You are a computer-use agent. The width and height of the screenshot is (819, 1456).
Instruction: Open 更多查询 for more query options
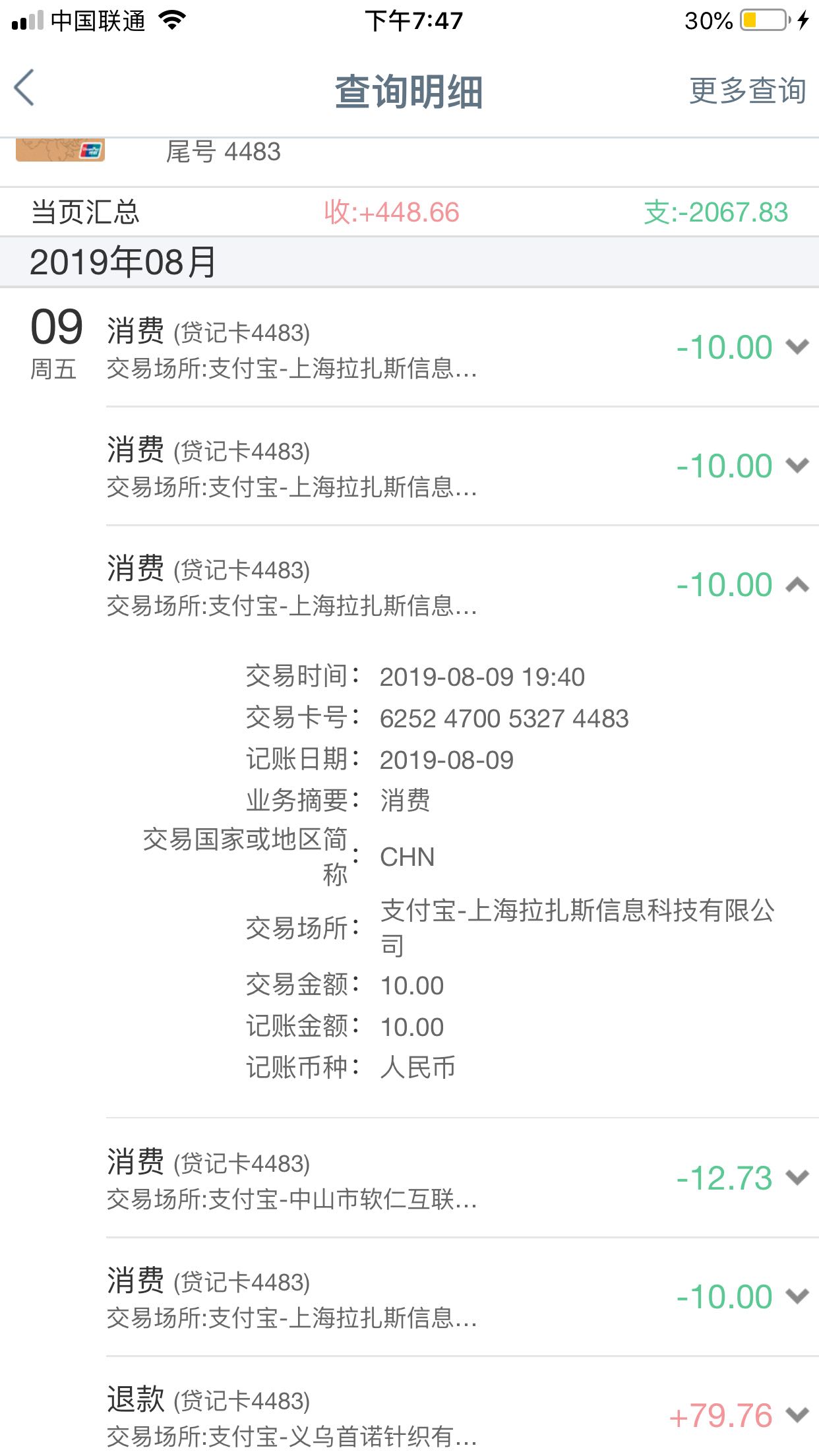point(747,90)
